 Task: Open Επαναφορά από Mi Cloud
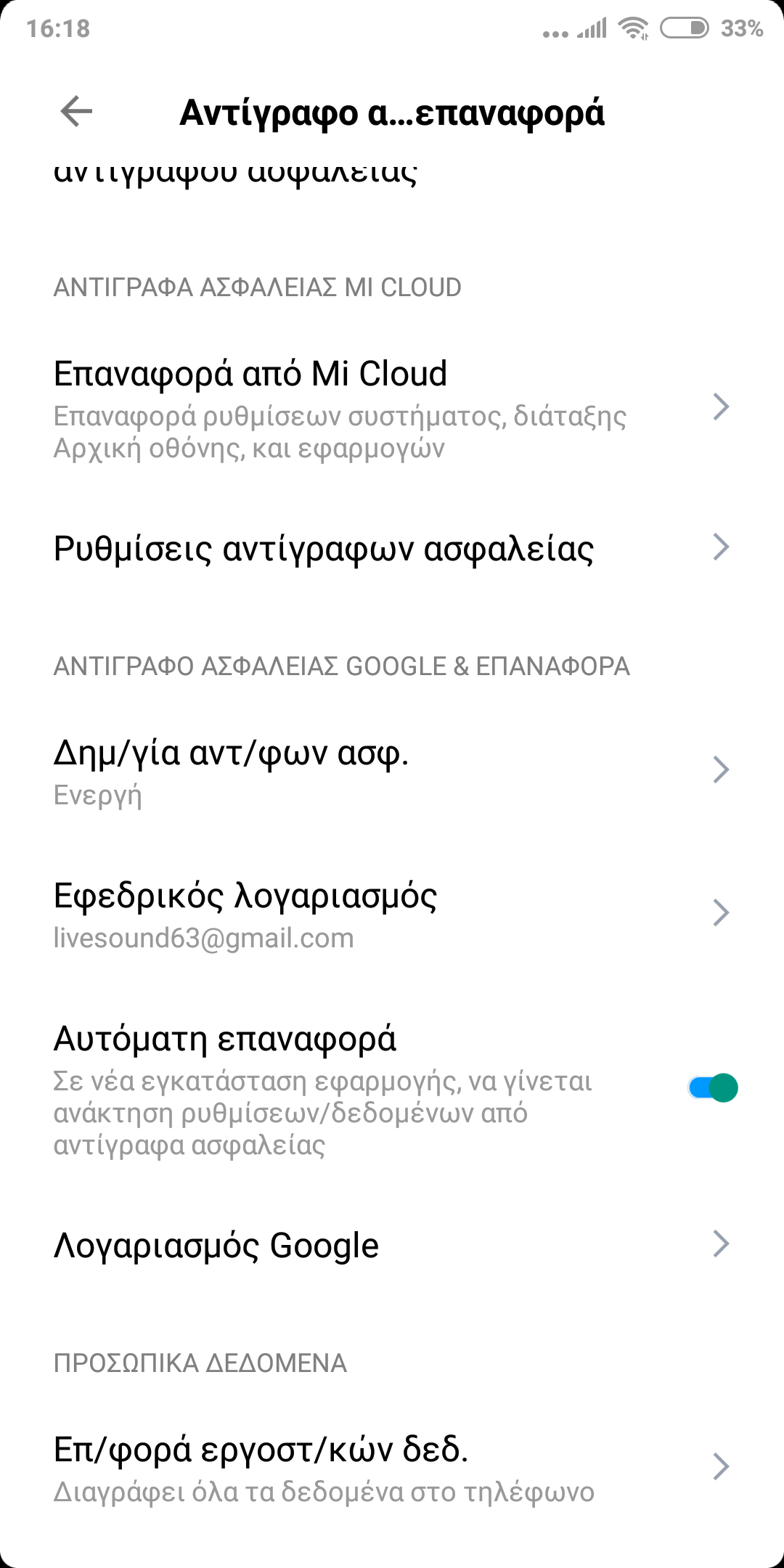[x=392, y=408]
